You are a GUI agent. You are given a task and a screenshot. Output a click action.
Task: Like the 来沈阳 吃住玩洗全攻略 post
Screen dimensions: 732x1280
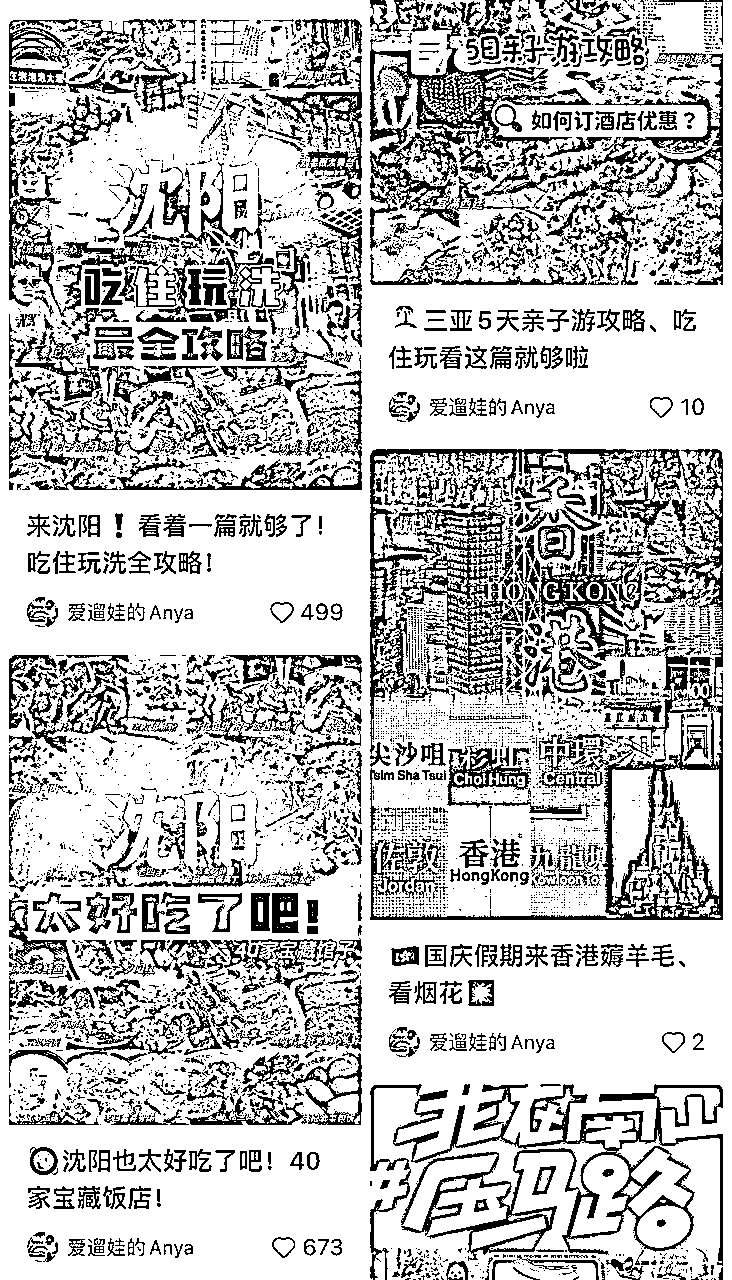click(284, 612)
